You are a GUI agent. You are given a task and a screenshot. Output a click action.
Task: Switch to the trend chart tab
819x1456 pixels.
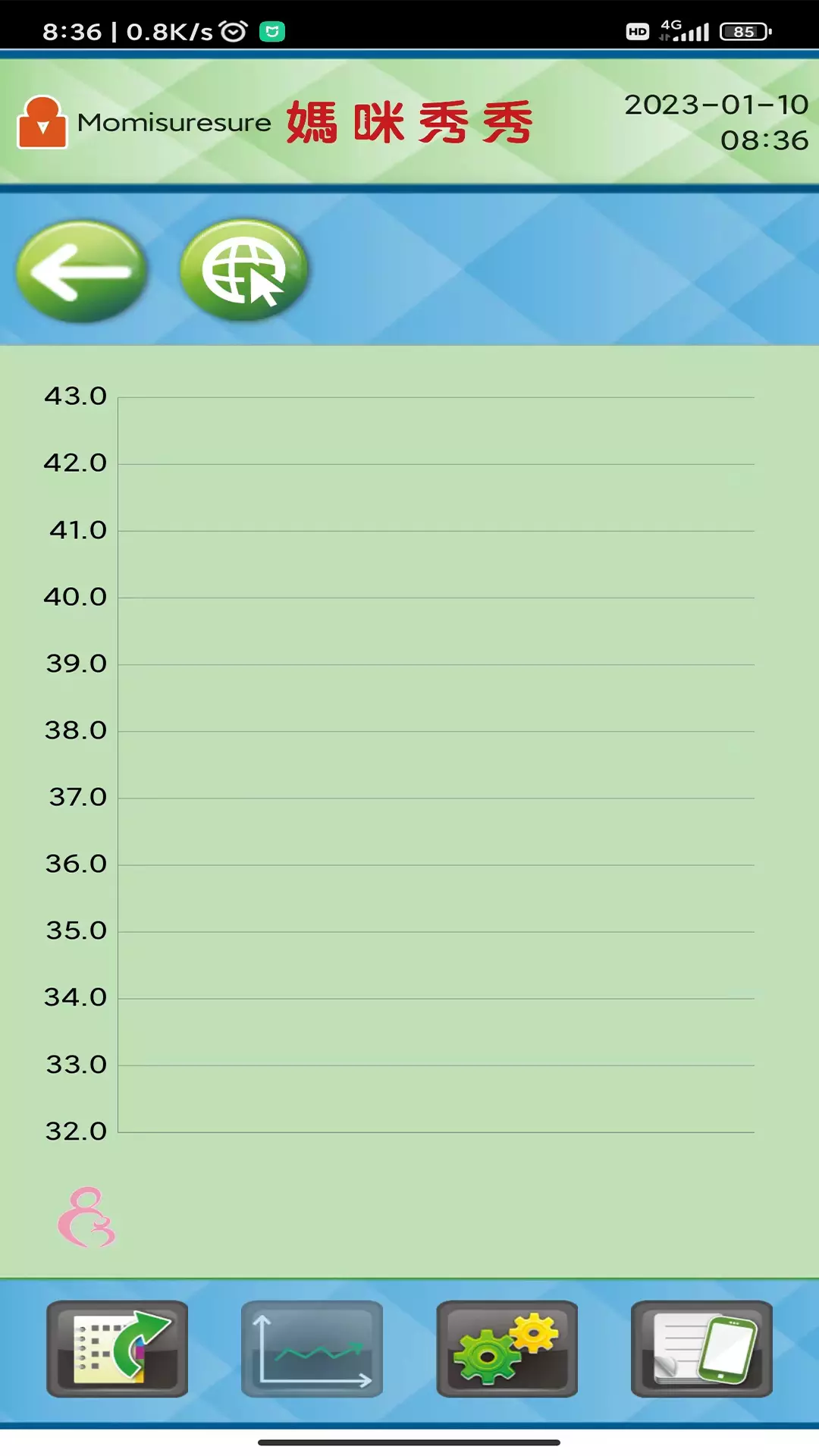[312, 1348]
